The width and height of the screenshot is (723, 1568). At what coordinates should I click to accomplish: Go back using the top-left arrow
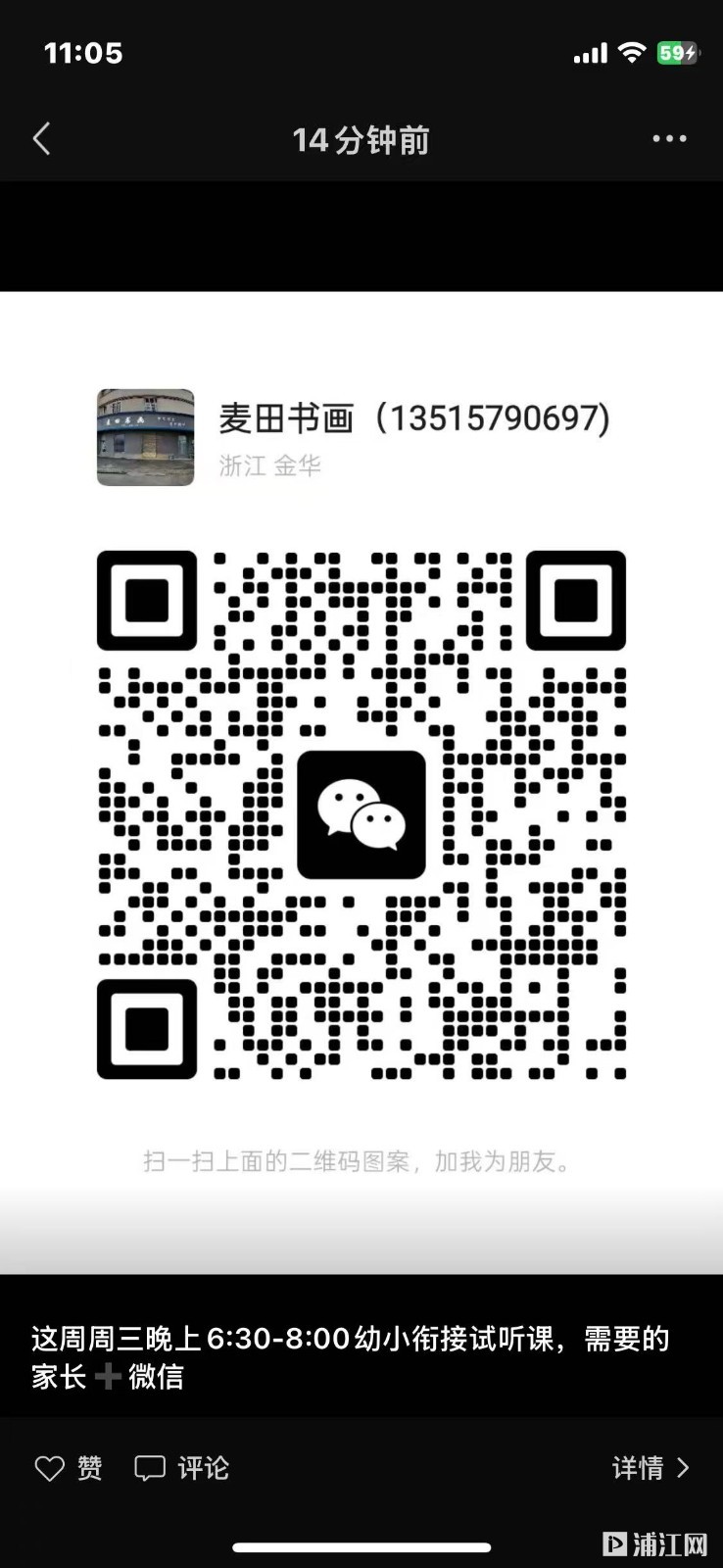coord(41,139)
